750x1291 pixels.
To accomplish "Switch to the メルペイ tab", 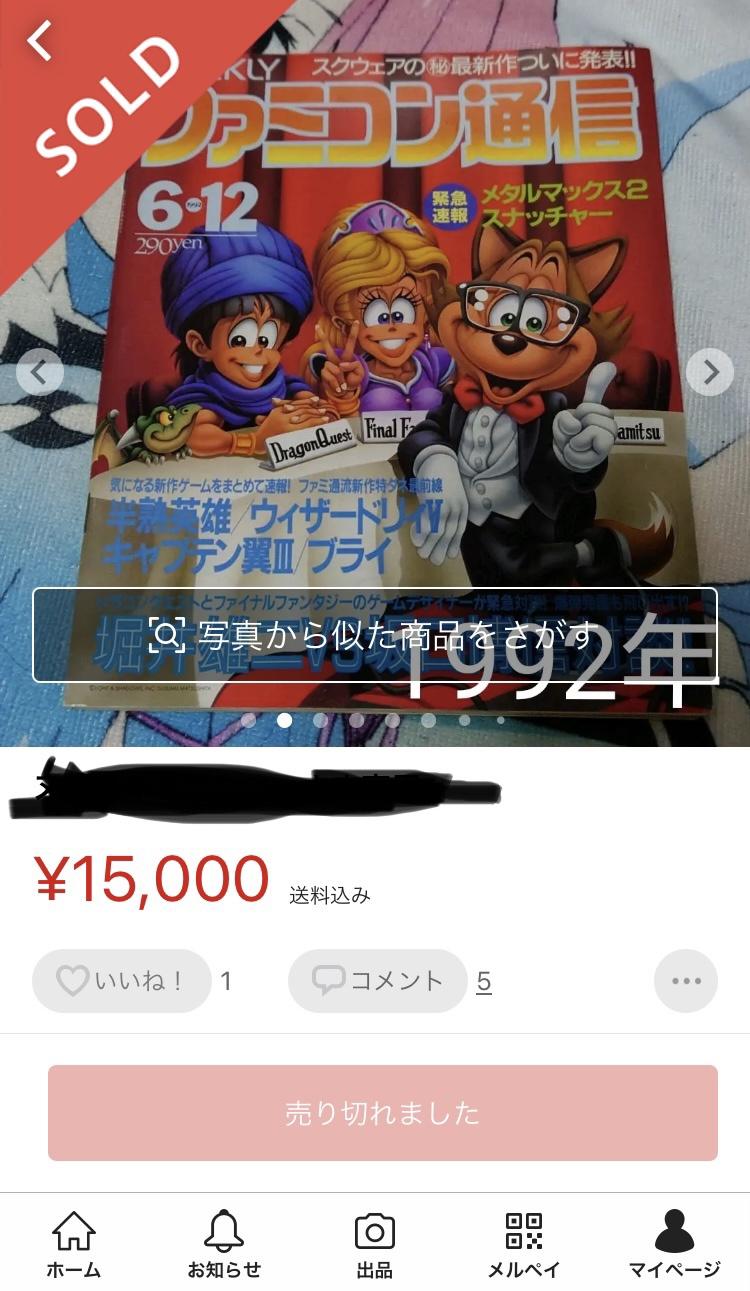I will click(x=524, y=1244).
